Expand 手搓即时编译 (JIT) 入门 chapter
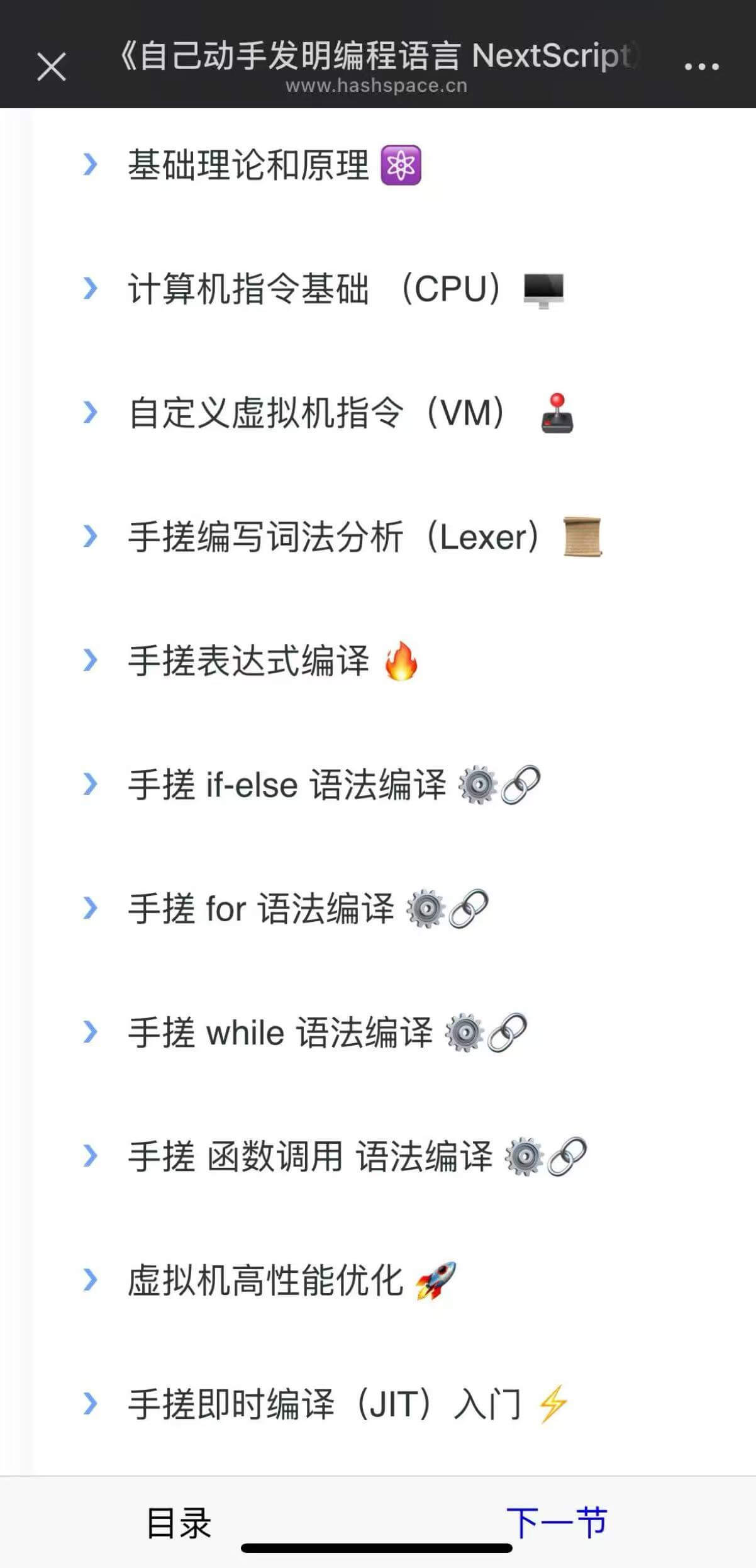Image resolution: width=756 pixels, height=1568 pixels. point(91,1404)
